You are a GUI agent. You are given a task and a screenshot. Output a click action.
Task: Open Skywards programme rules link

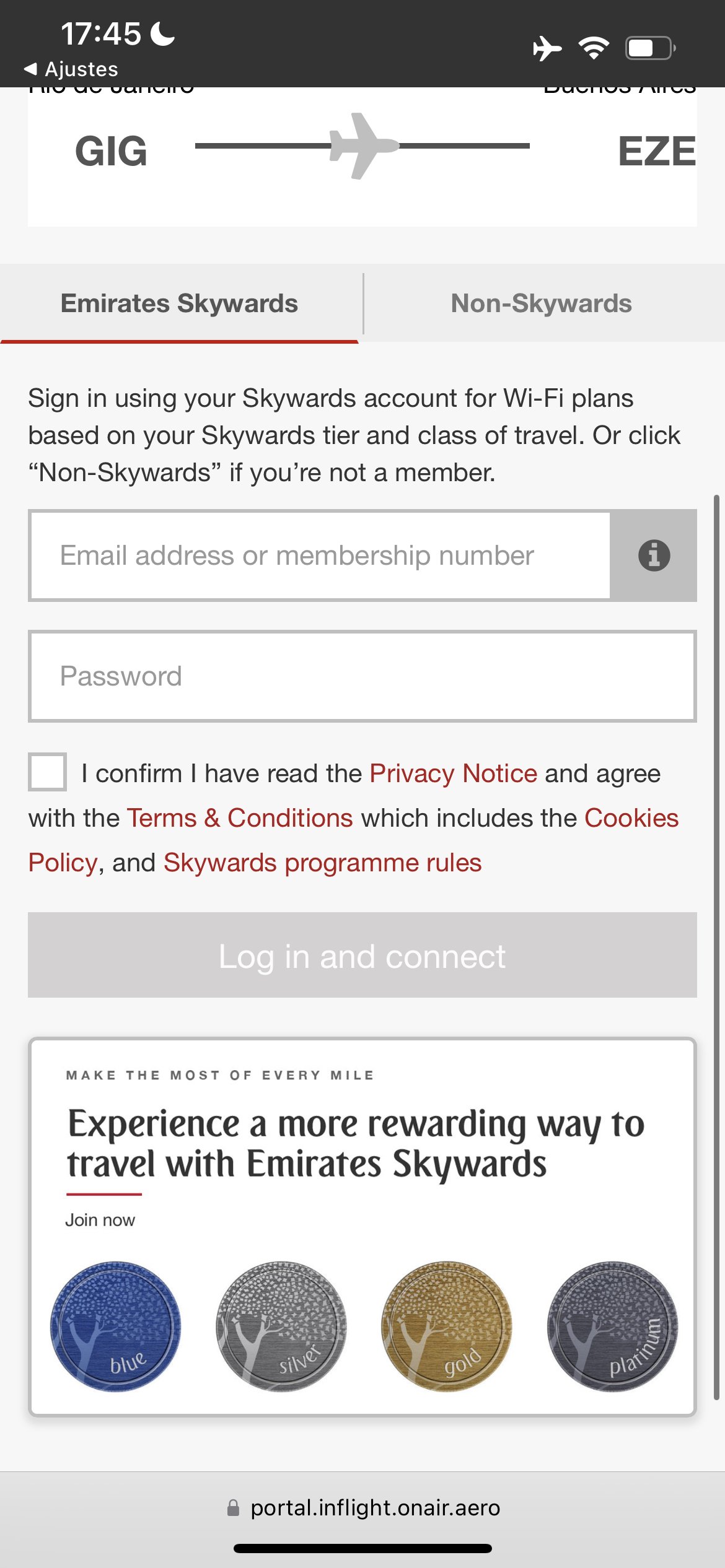point(322,863)
